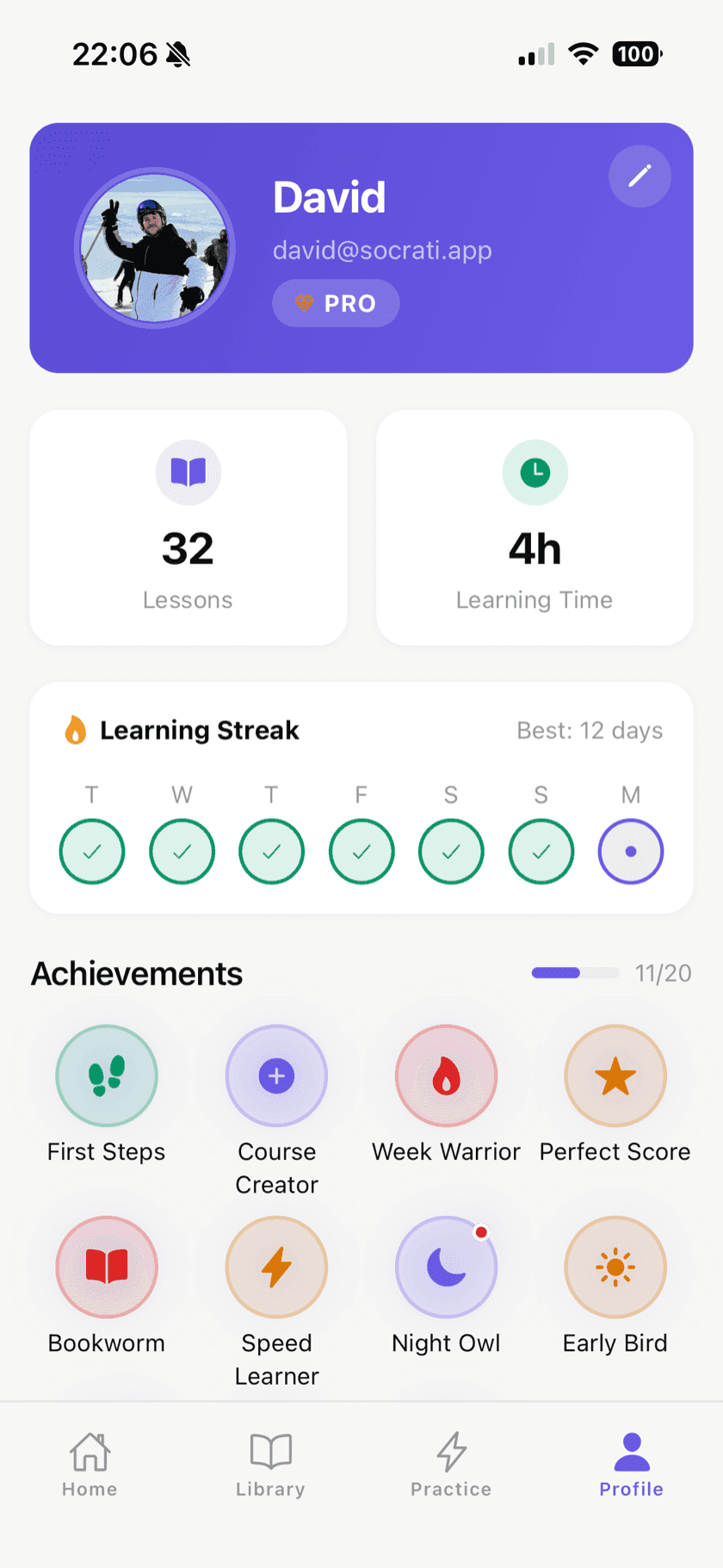Screen dimensions: 723x1568
Task: Tap the profile edit pencil icon
Action: point(640,176)
